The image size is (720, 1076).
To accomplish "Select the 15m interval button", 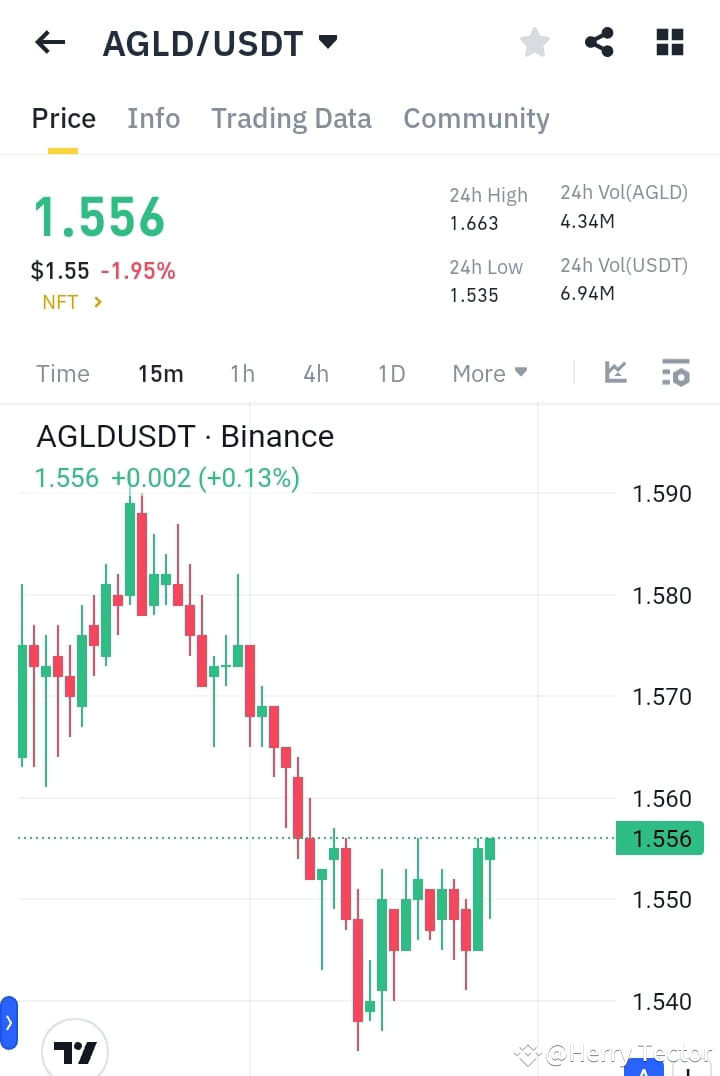I will 160,372.
